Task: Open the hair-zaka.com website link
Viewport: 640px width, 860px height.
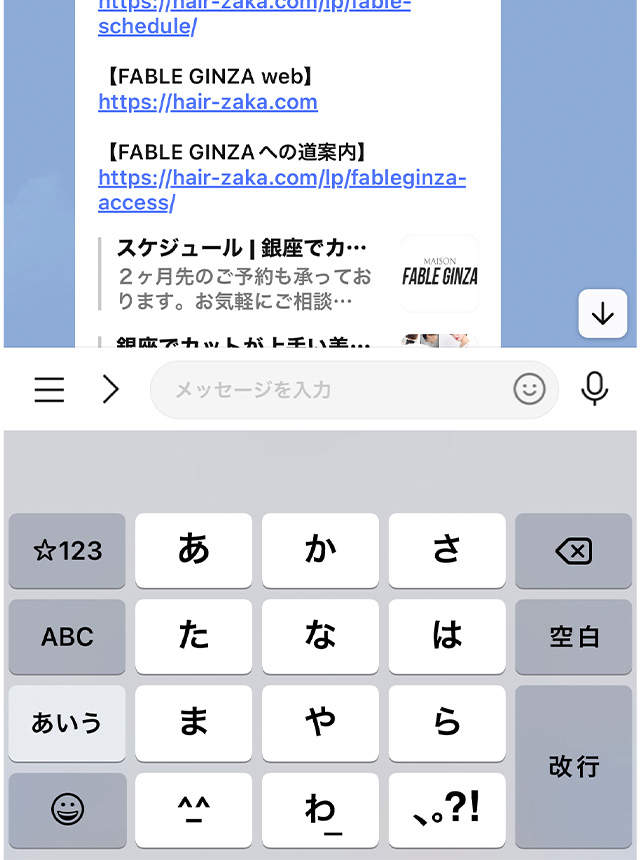Action: [x=208, y=102]
